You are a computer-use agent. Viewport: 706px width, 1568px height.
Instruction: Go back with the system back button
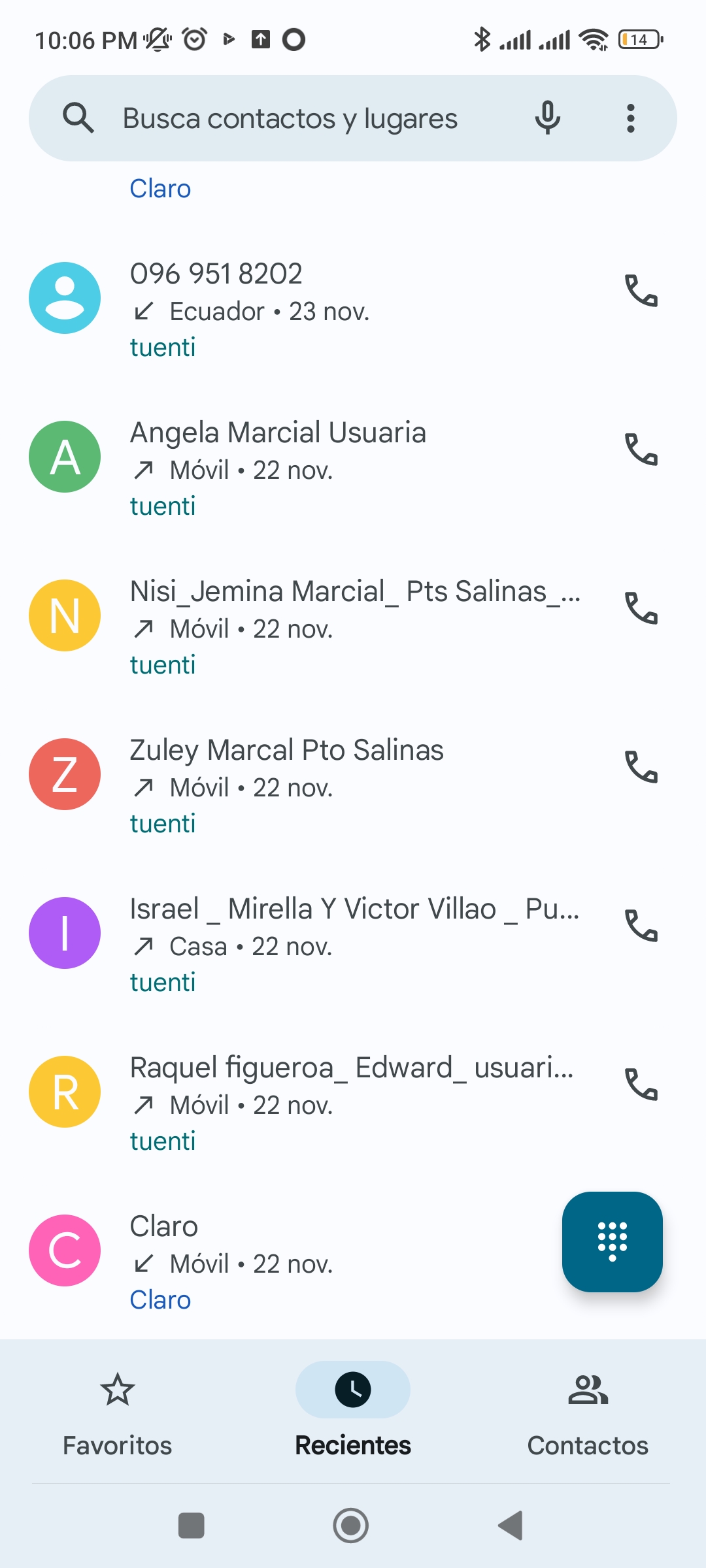pos(511,1526)
